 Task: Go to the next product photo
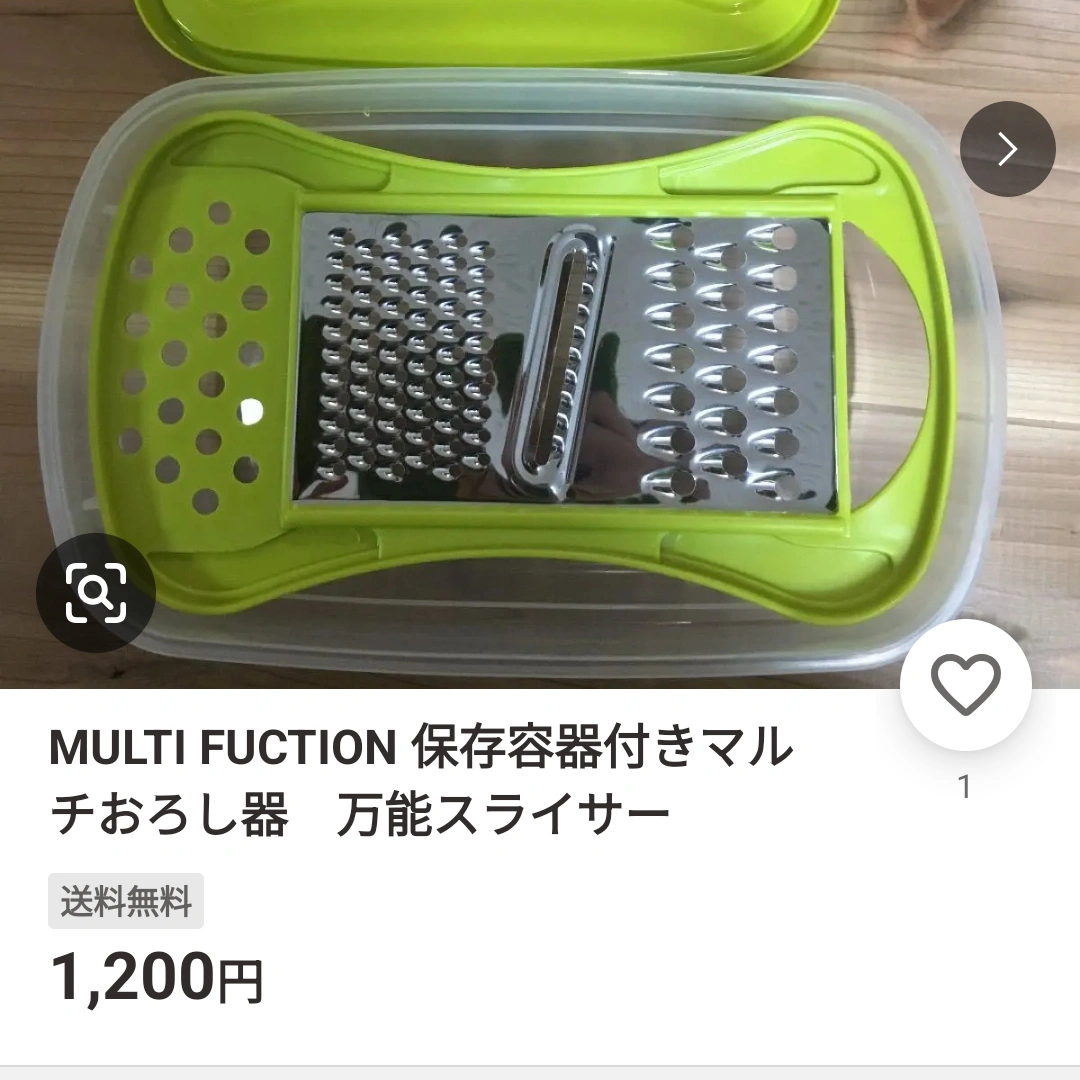[x=1007, y=149]
